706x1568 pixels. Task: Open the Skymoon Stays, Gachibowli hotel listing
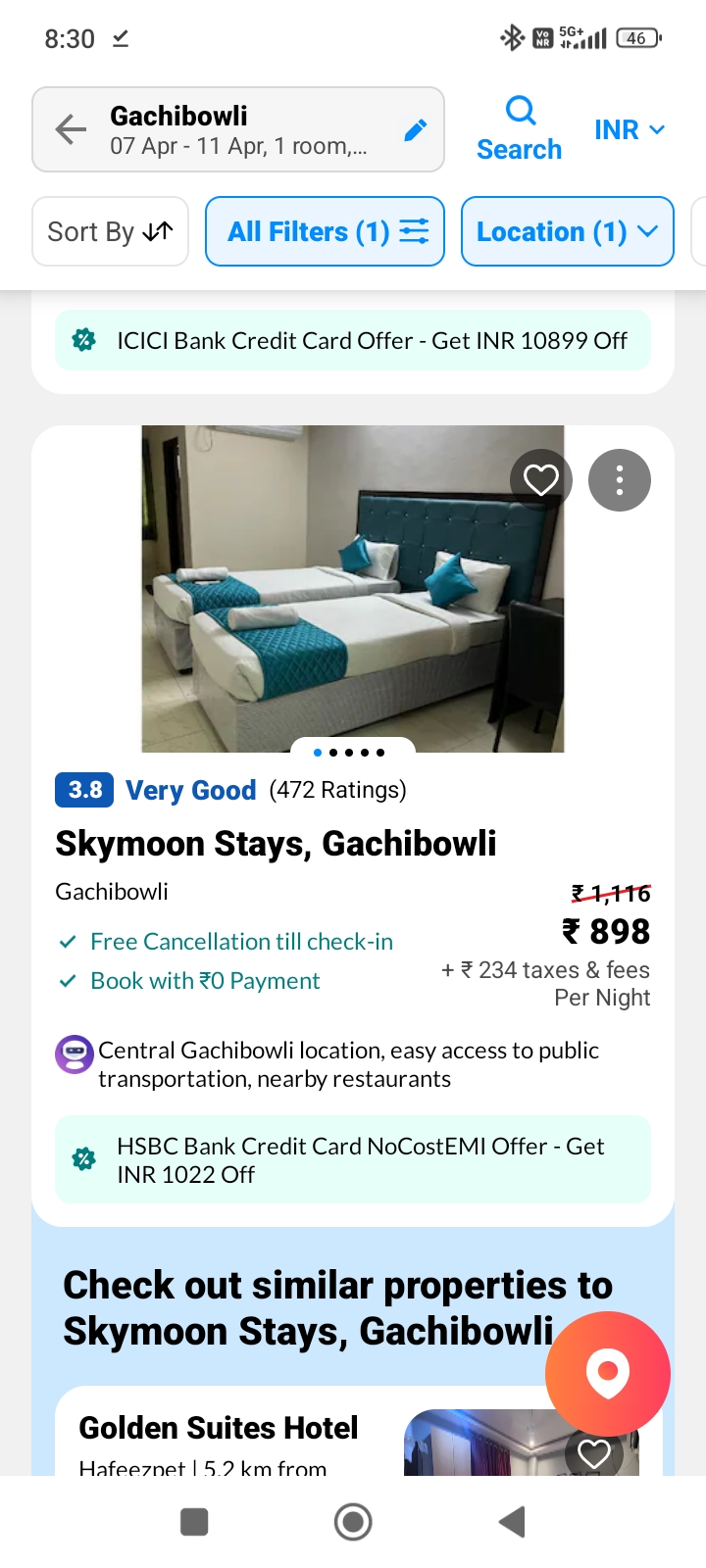pos(276,843)
